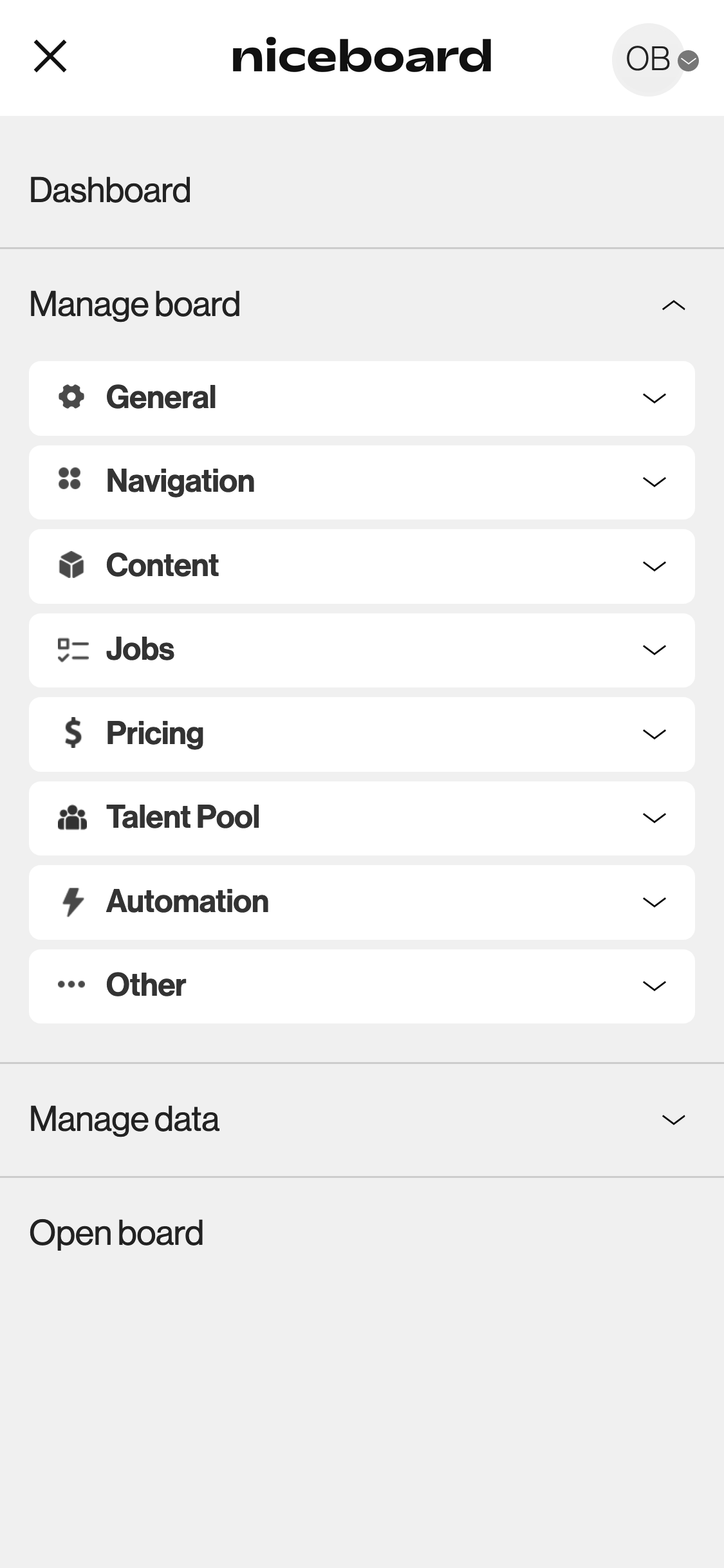The image size is (724, 1568).
Task: Expand the Content group
Action: click(361, 566)
